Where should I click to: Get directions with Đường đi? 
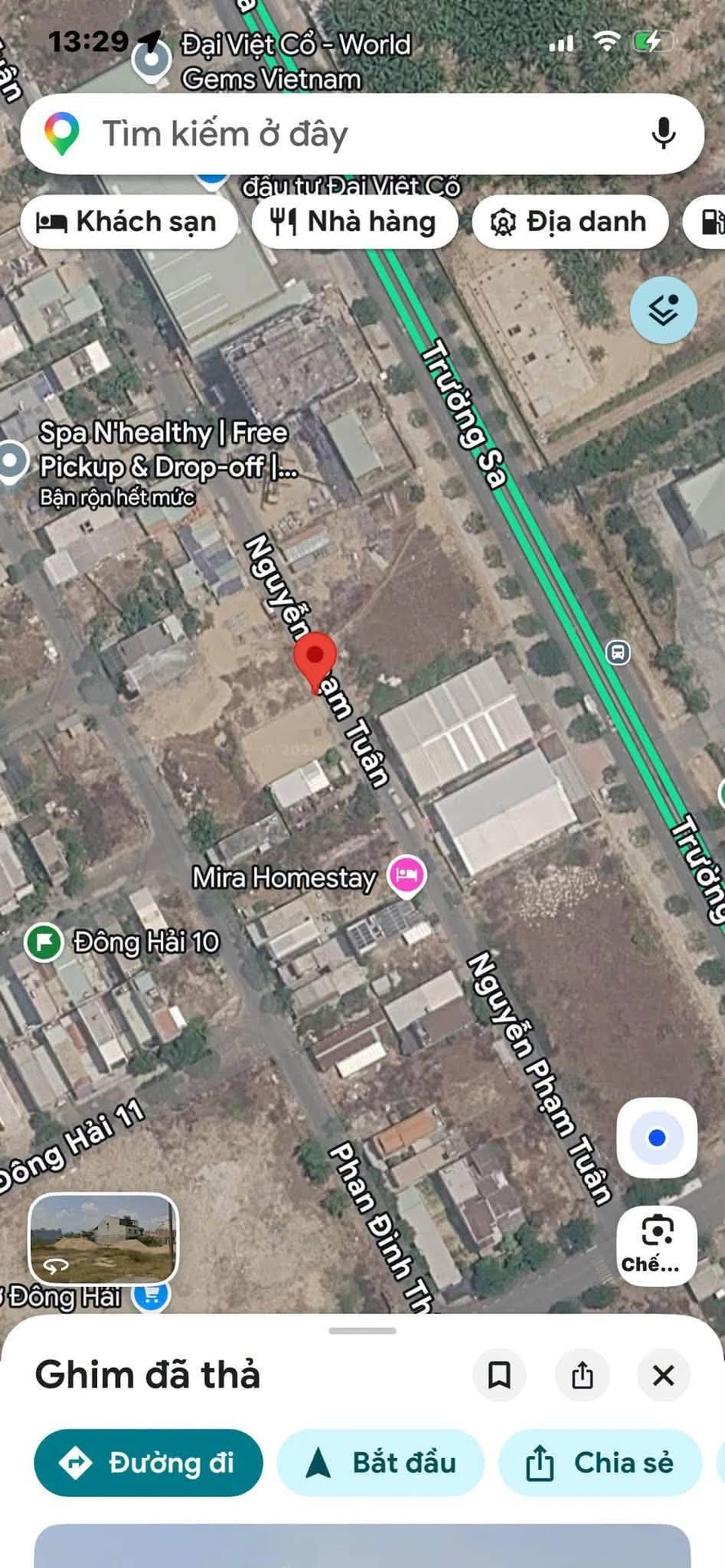tap(149, 1463)
